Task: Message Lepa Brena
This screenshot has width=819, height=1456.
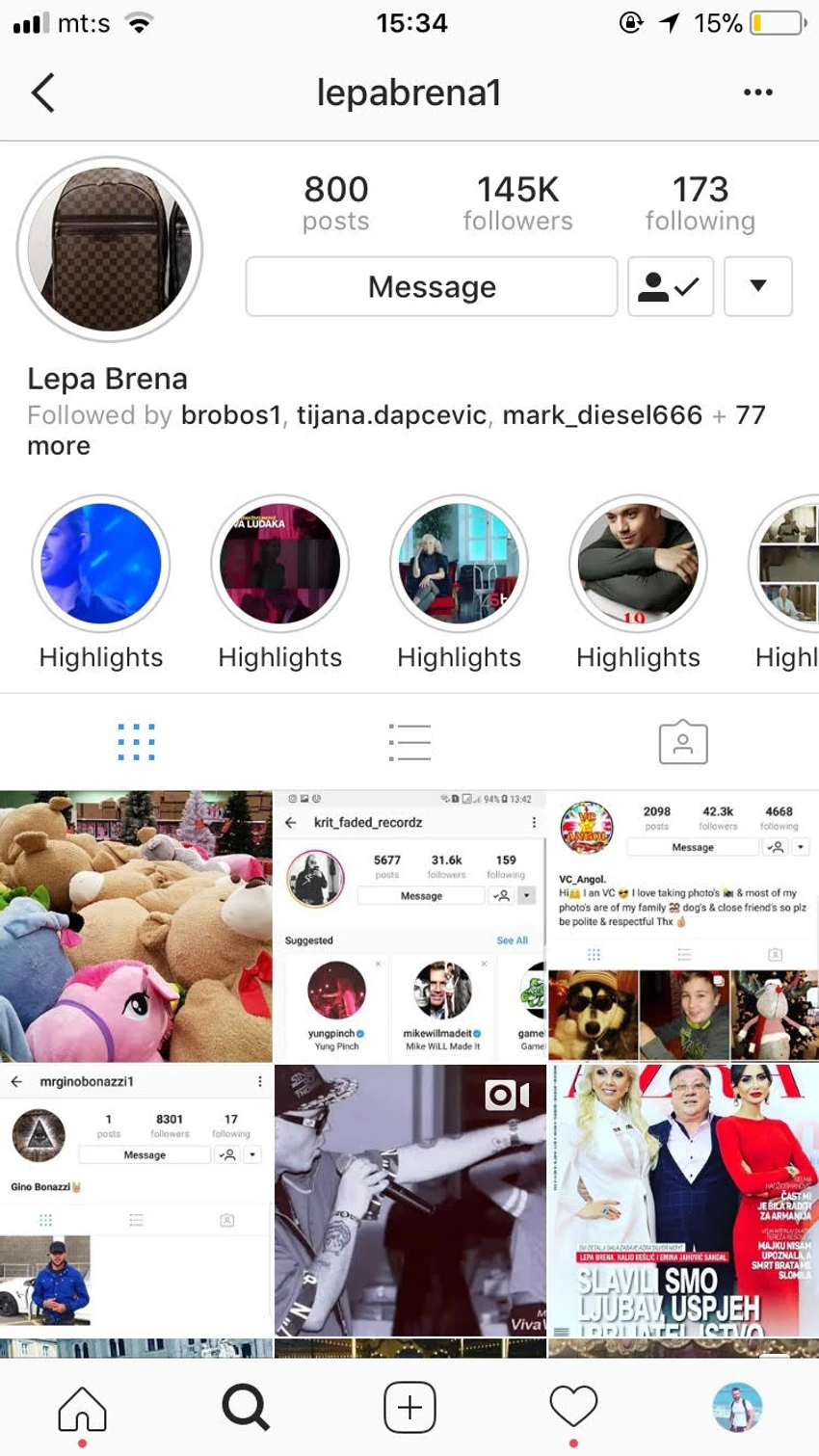Action: (x=431, y=286)
